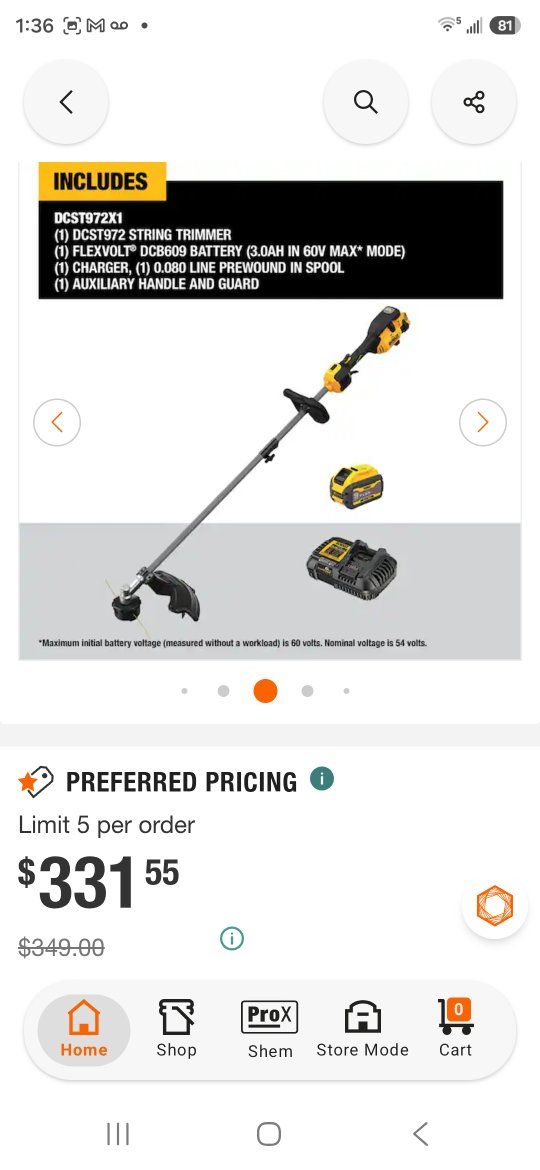The height and width of the screenshot is (1170, 540).
Task: View info about the $349.00 original price
Action: click(232, 938)
